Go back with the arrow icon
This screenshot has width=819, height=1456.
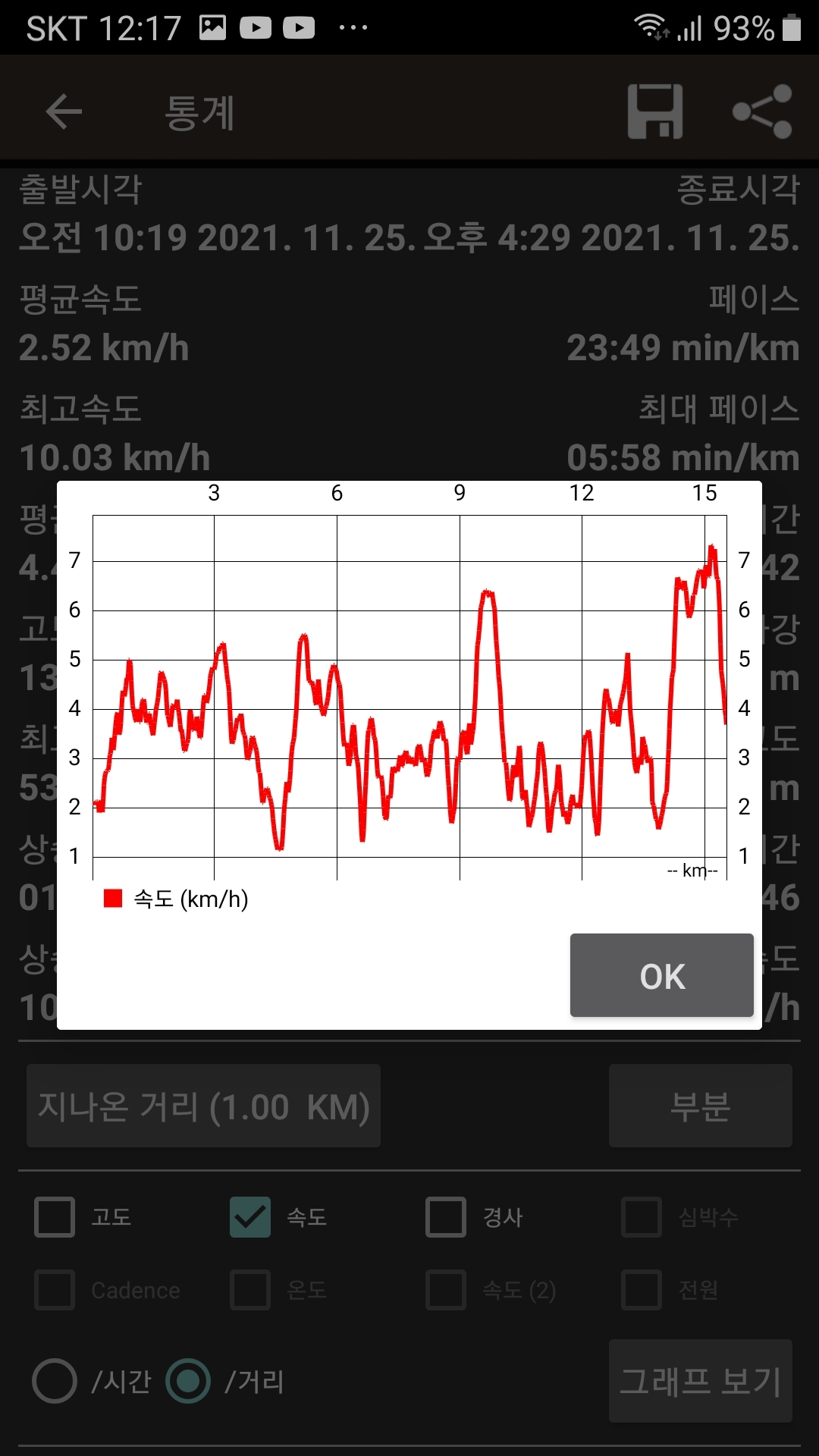pos(64,112)
